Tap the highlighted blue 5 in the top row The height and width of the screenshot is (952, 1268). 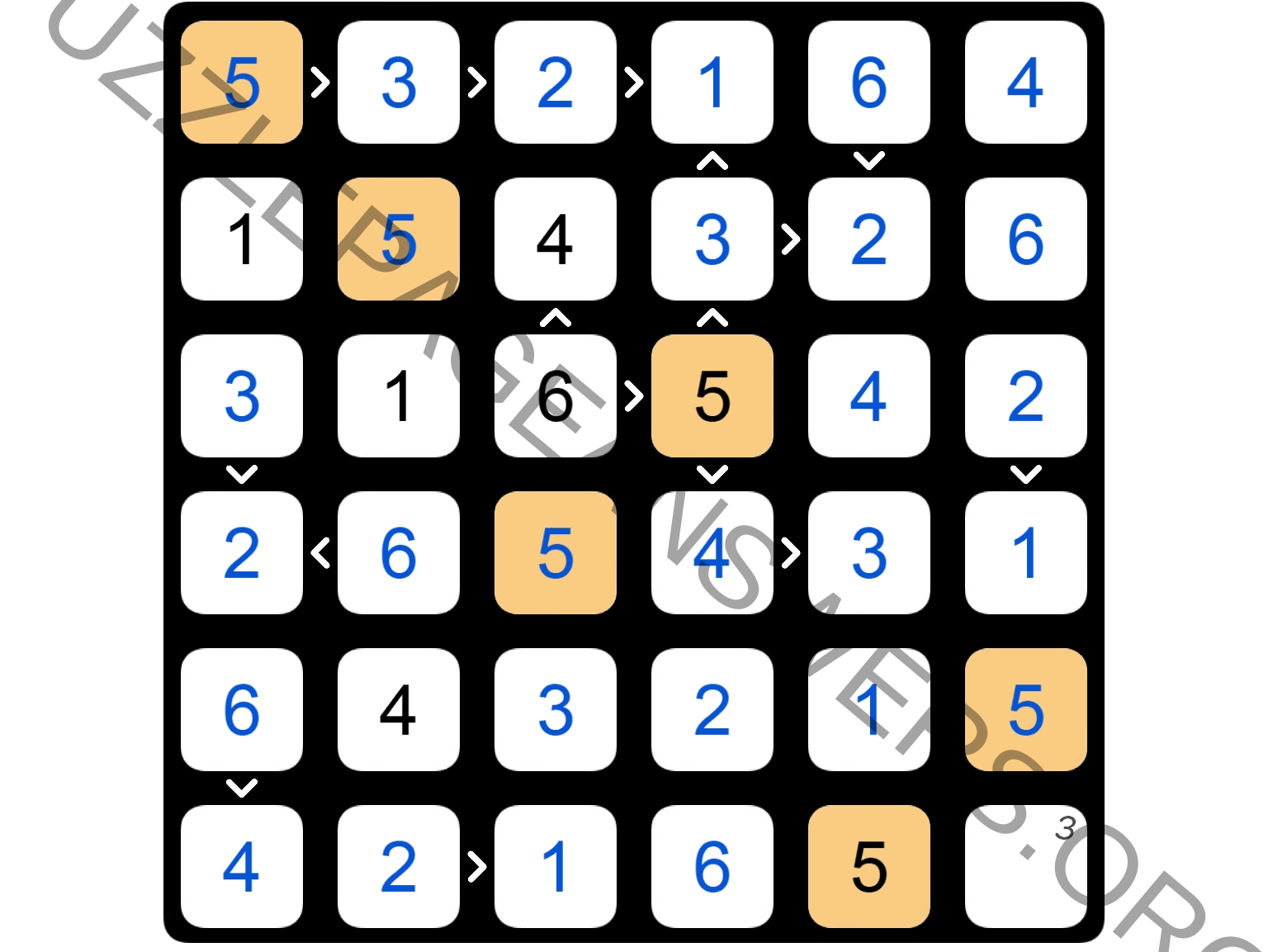241,83
